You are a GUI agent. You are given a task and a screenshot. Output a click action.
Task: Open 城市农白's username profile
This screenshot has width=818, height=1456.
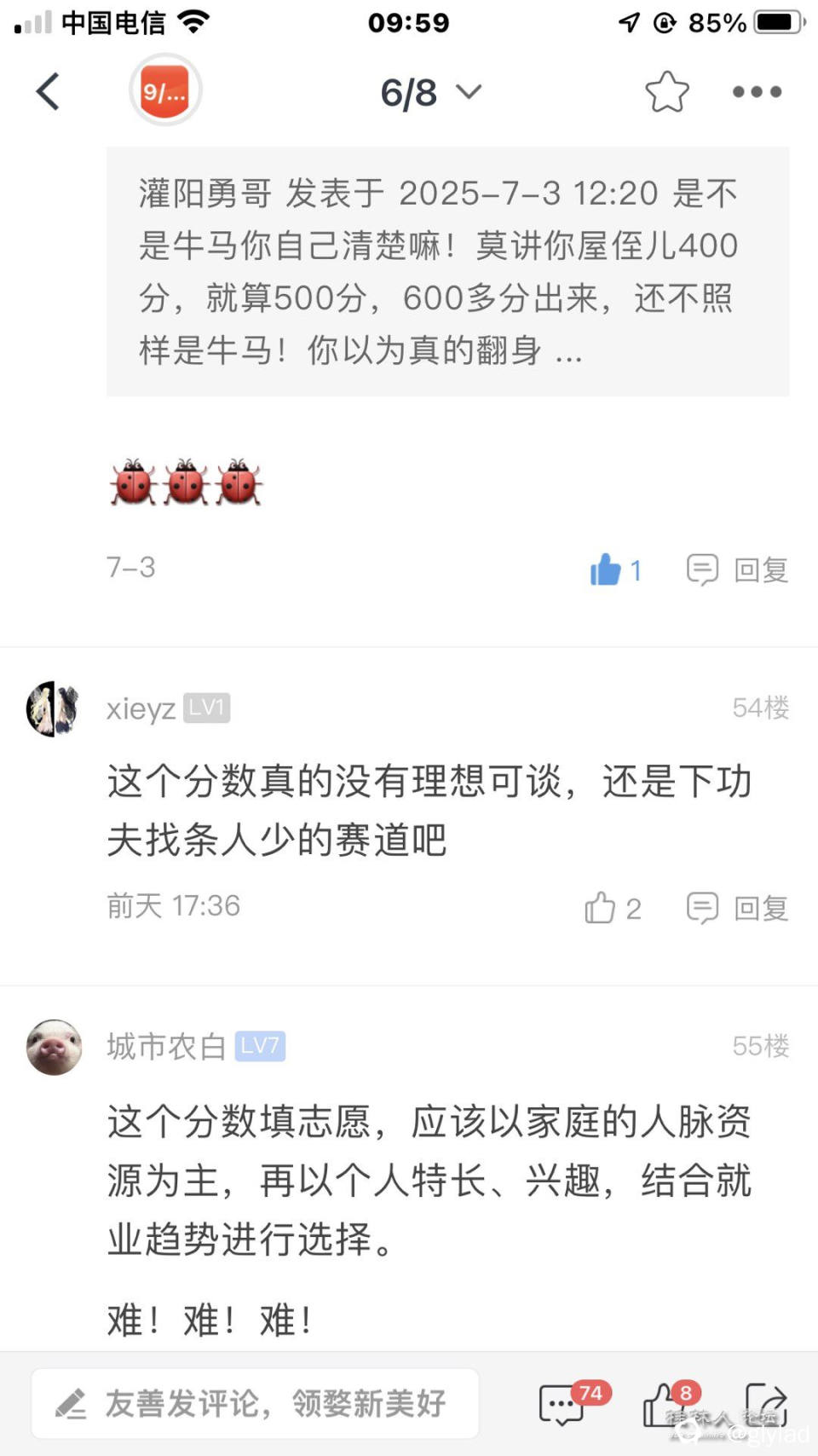(166, 1047)
